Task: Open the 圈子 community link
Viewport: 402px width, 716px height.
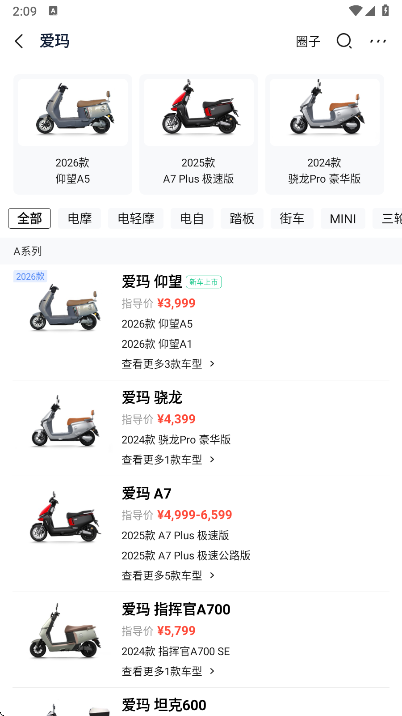Action: pyautogui.click(x=308, y=42)
